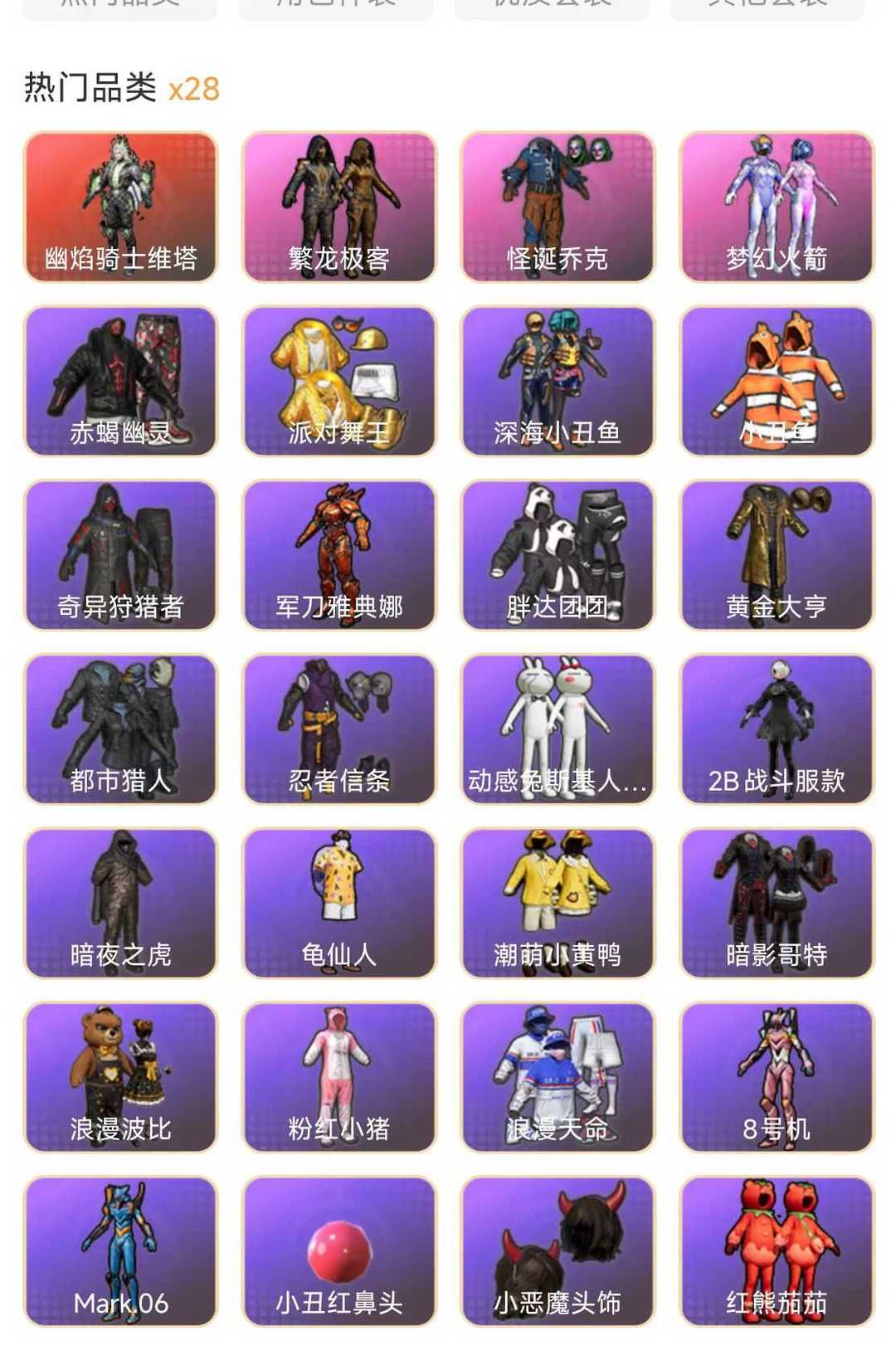The image size is (896, 1365).
Task: Open the 幽焰骑士维塔 outfit tile
Action: coord(121,207)
